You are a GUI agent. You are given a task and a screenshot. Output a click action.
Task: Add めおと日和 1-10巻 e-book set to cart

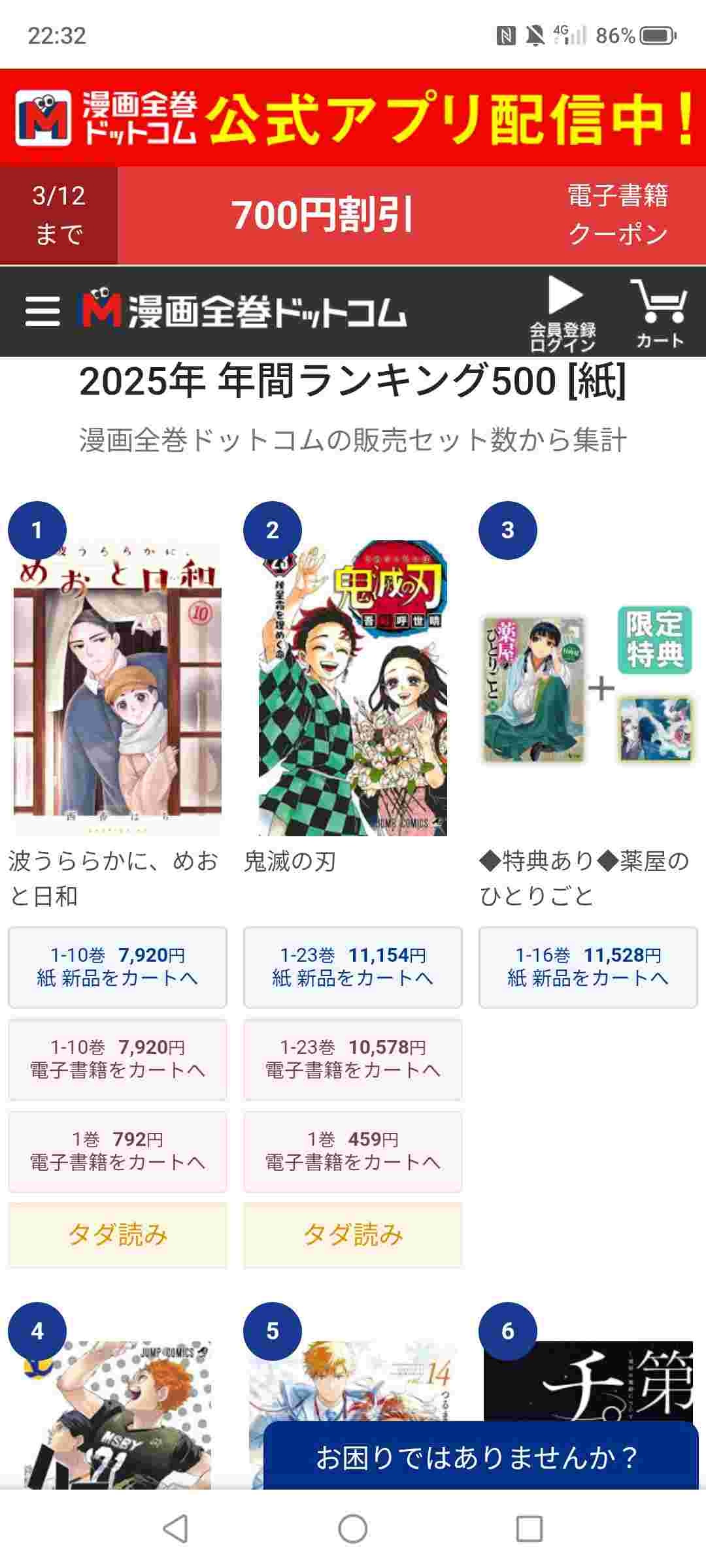118,1059
